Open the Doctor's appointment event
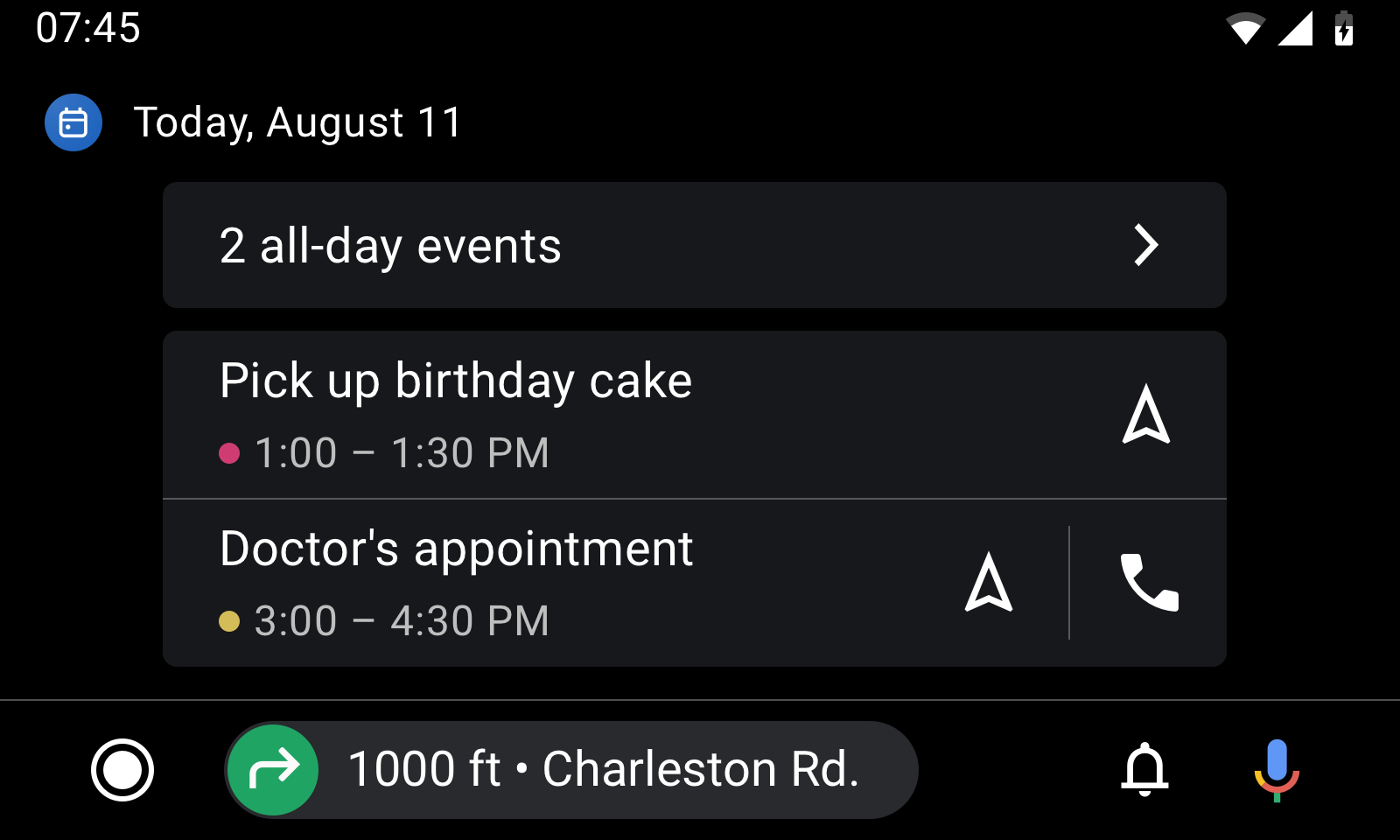Viewport: 1400px width, 840px height. click(525, 583)
